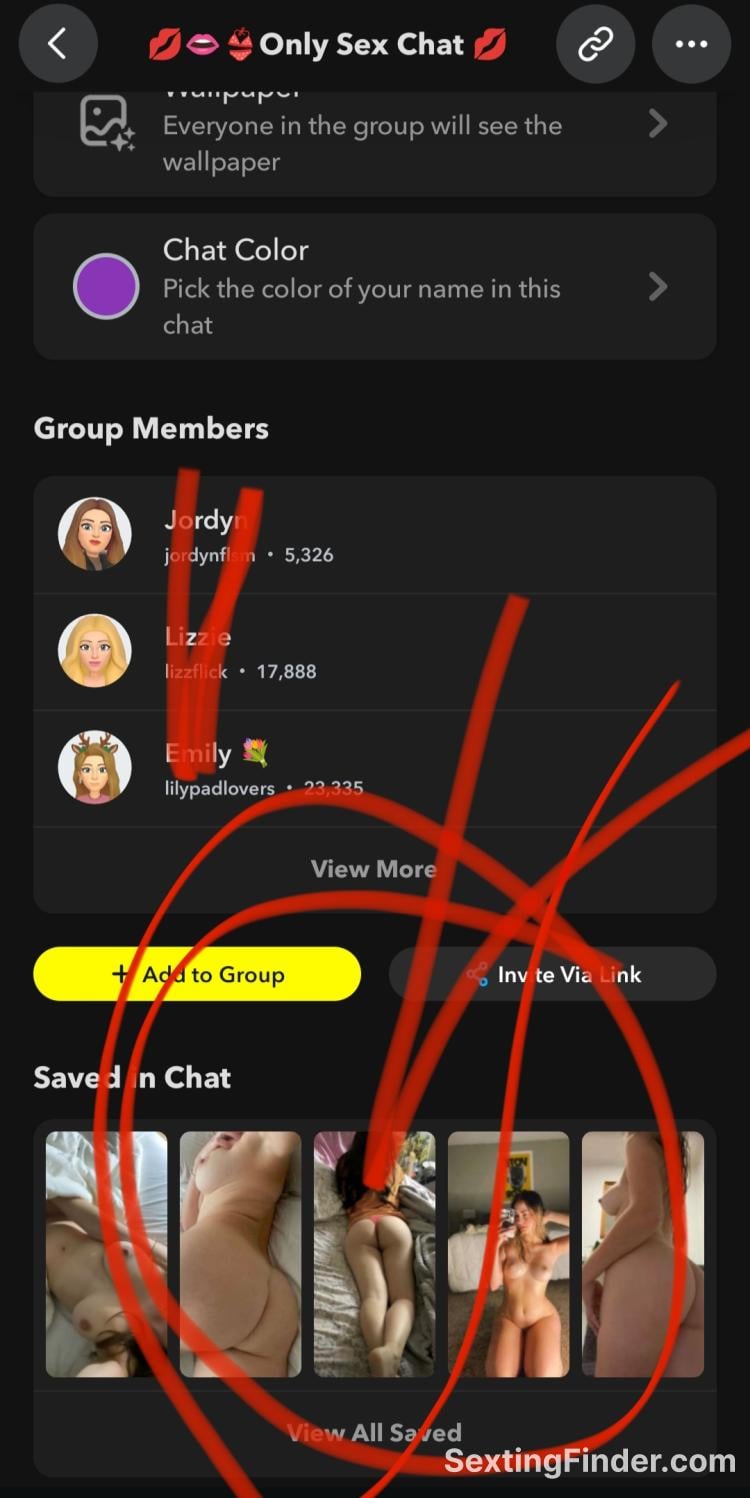The height and width of the screenshot is (1498, 750).
Task: Go back using the top-left arrow
Action: (58, 44)
